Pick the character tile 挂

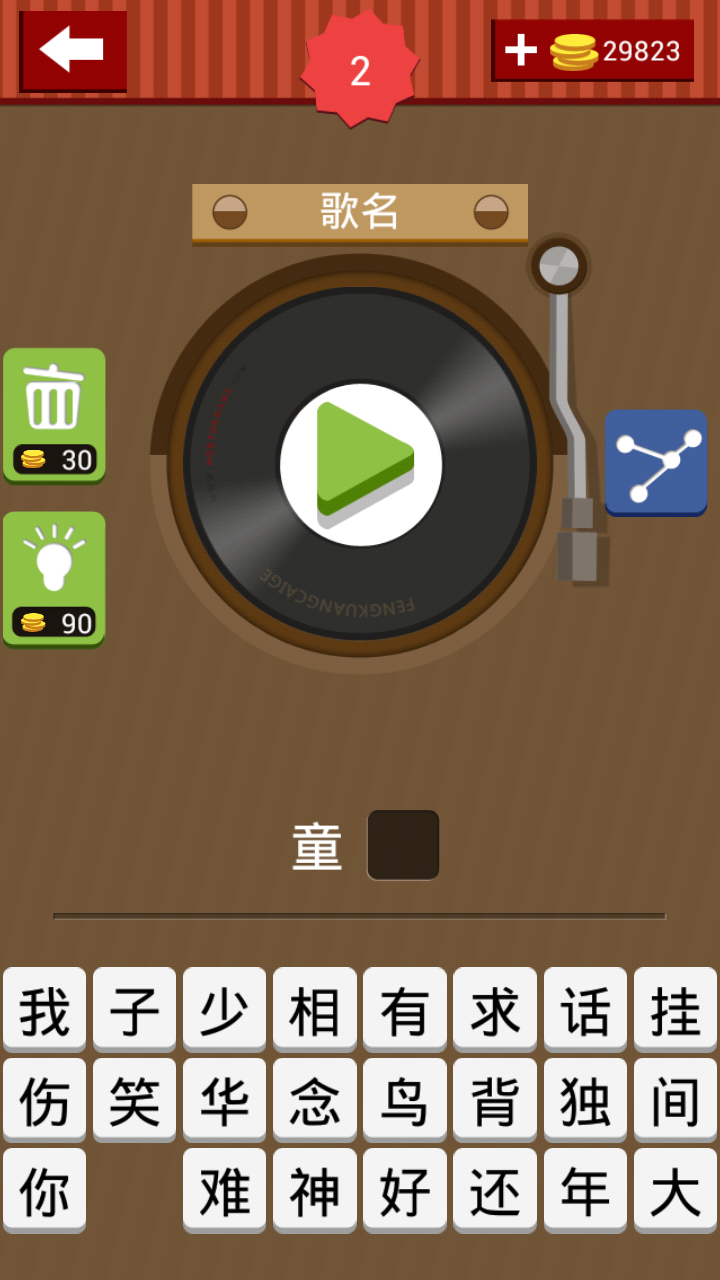click(675, 1009)
